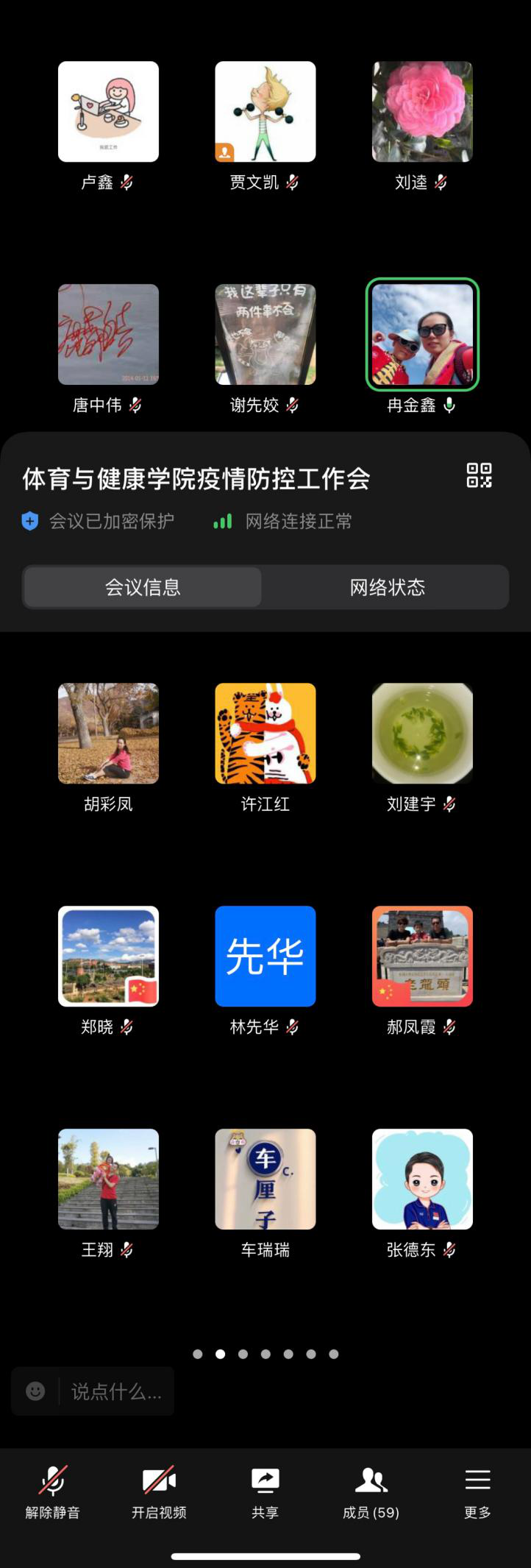The height and width of the screenshot is (1568, 531).
Task: Open the emoji picker beside chat input
Action: pyautogui.click(x=35, y=1391)
